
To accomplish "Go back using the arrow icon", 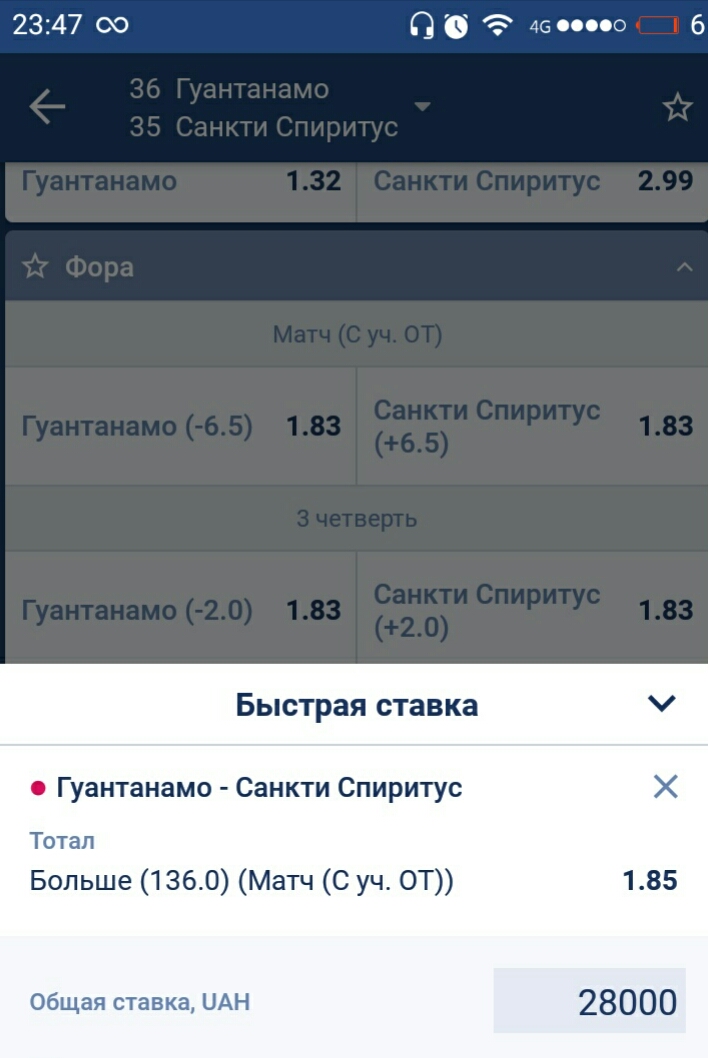I will tap(47, 107).
